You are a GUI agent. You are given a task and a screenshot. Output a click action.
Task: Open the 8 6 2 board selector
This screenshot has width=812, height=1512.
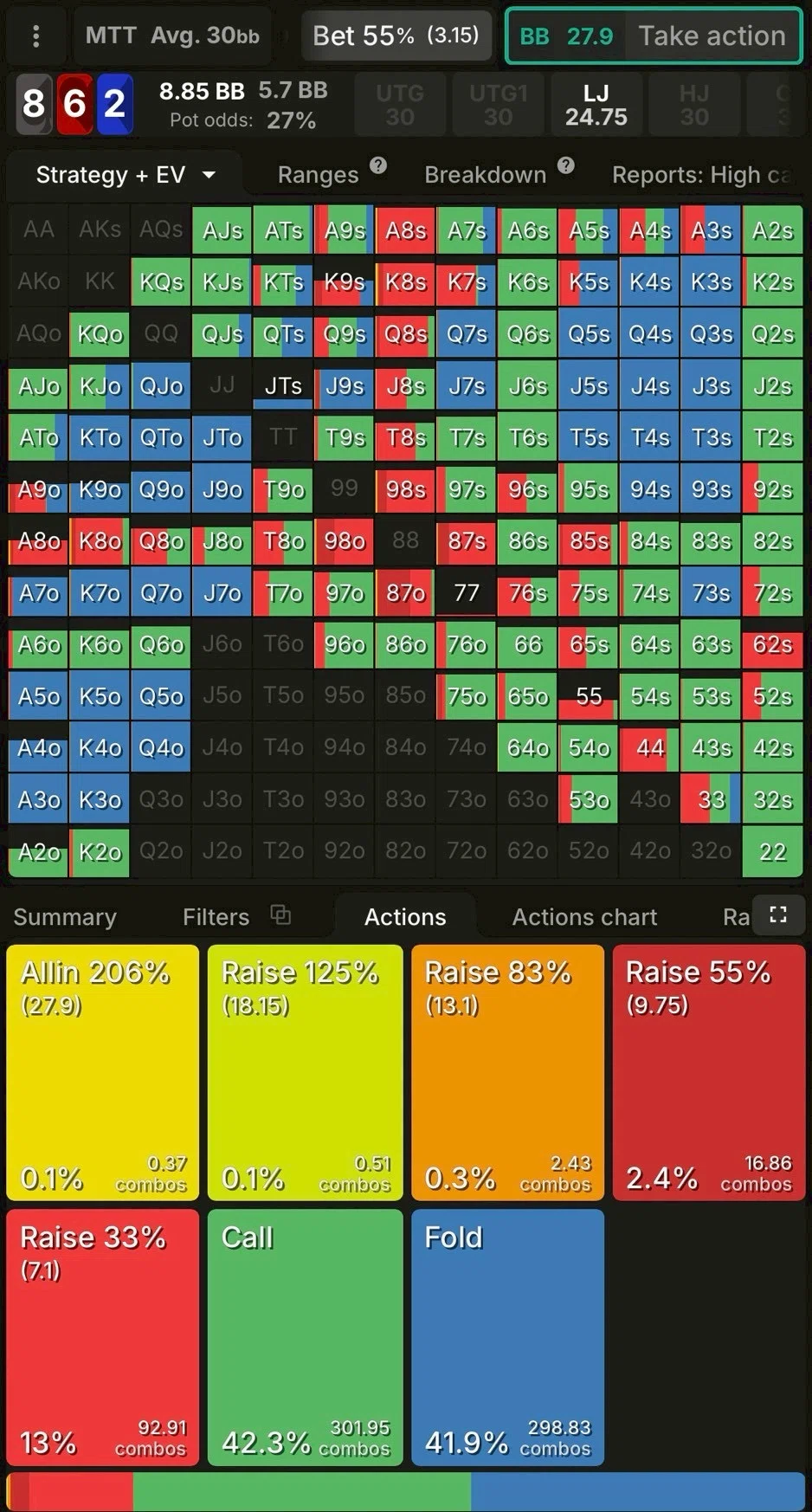74,105
